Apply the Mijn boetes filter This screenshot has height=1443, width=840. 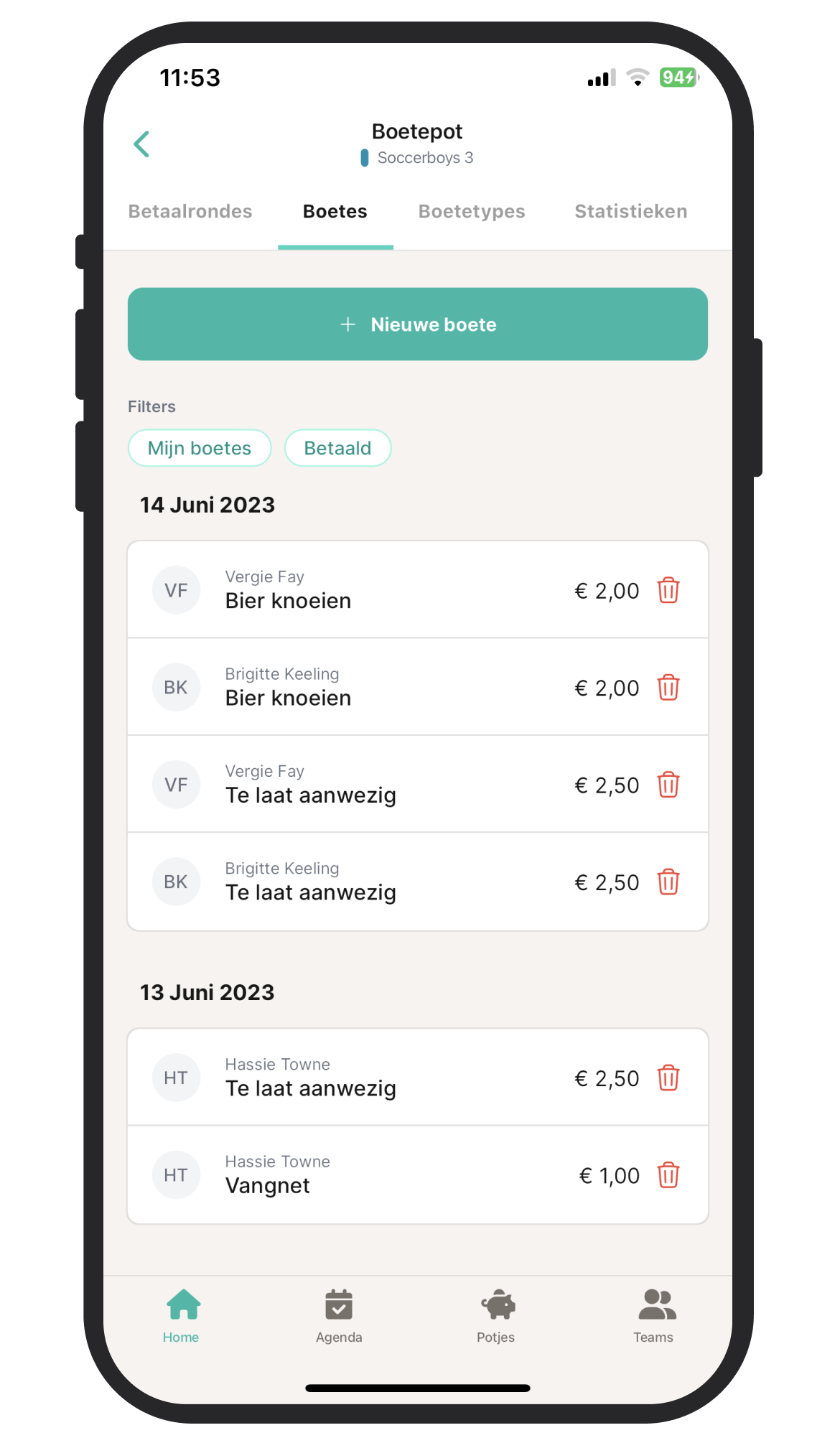200,448
